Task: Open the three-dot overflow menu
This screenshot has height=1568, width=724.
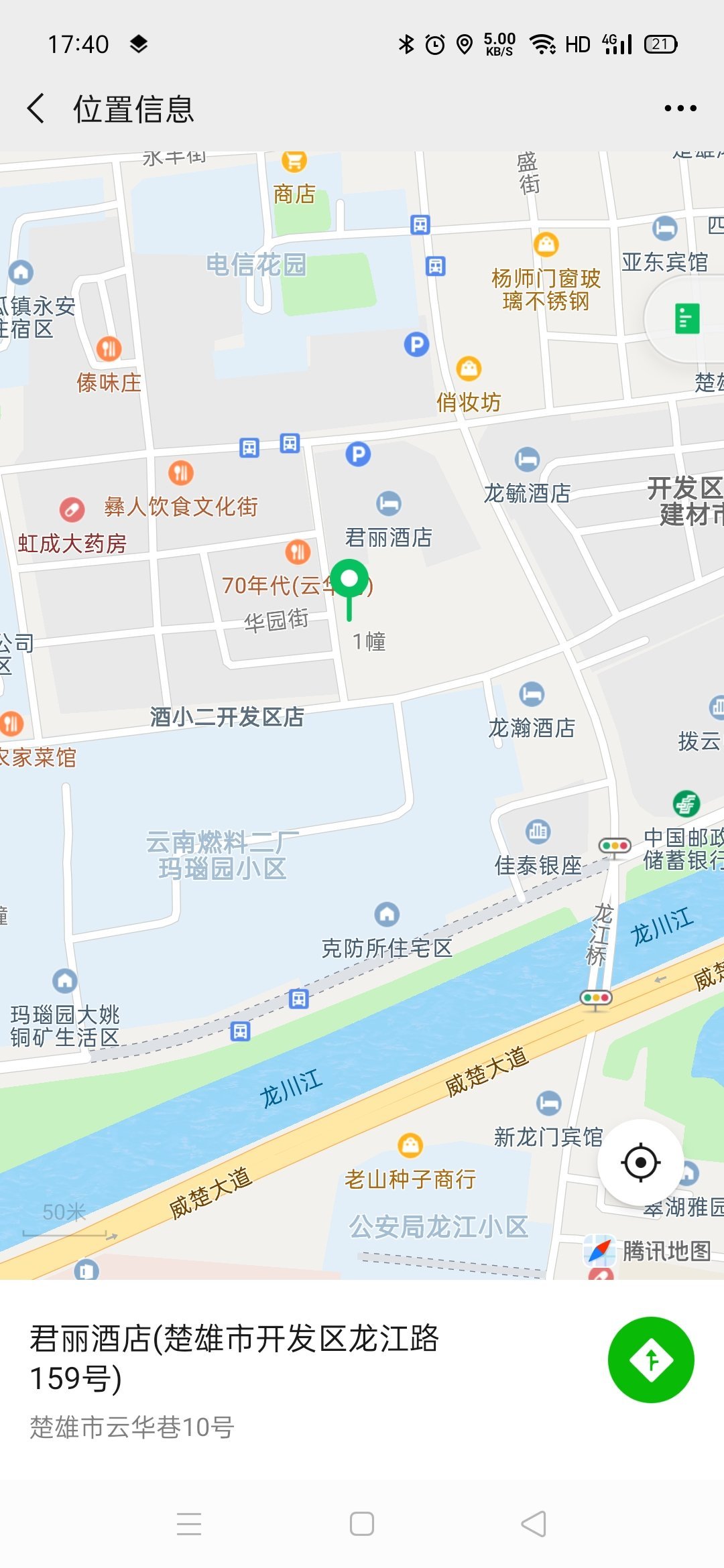Action: click(x=680, y=109)
